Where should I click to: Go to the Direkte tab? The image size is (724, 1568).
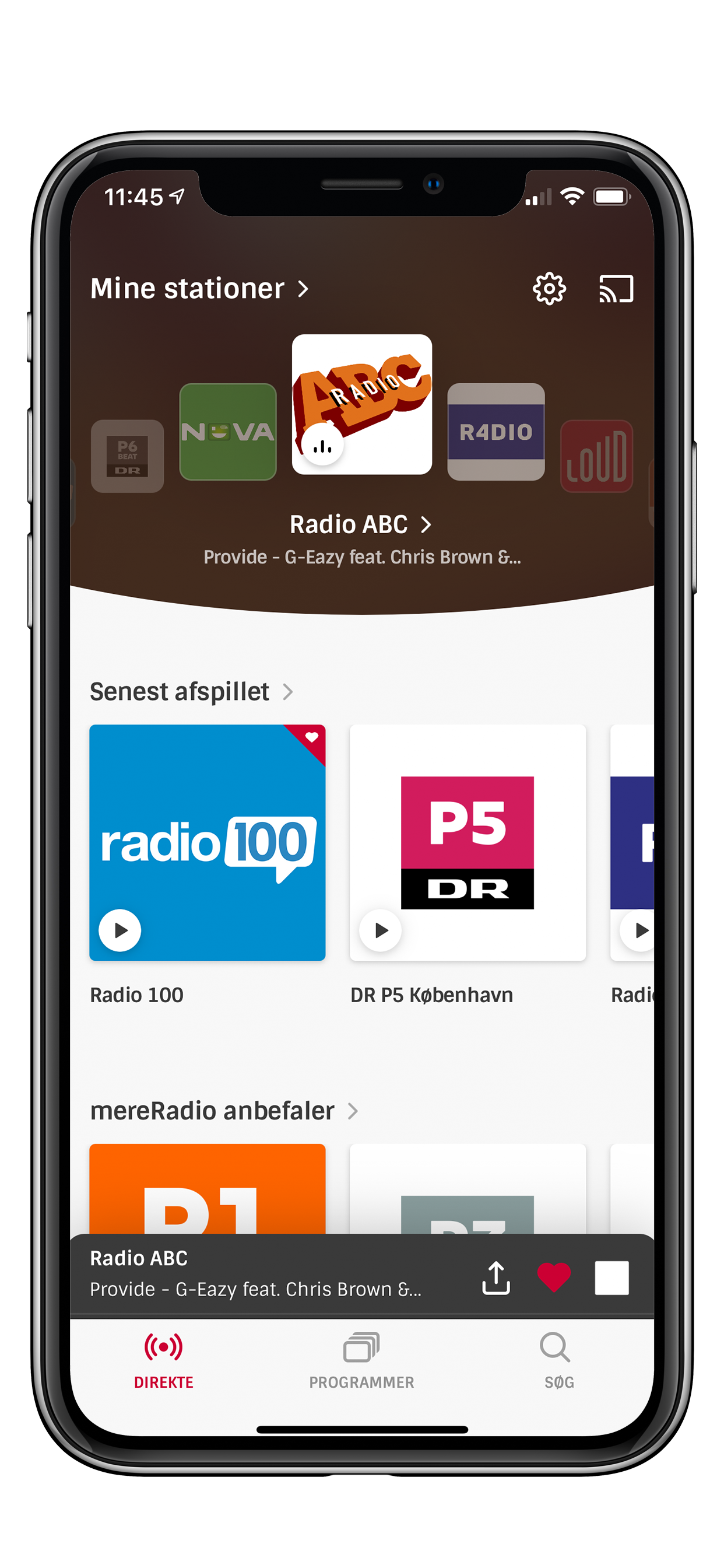(x=164, y=1361)
